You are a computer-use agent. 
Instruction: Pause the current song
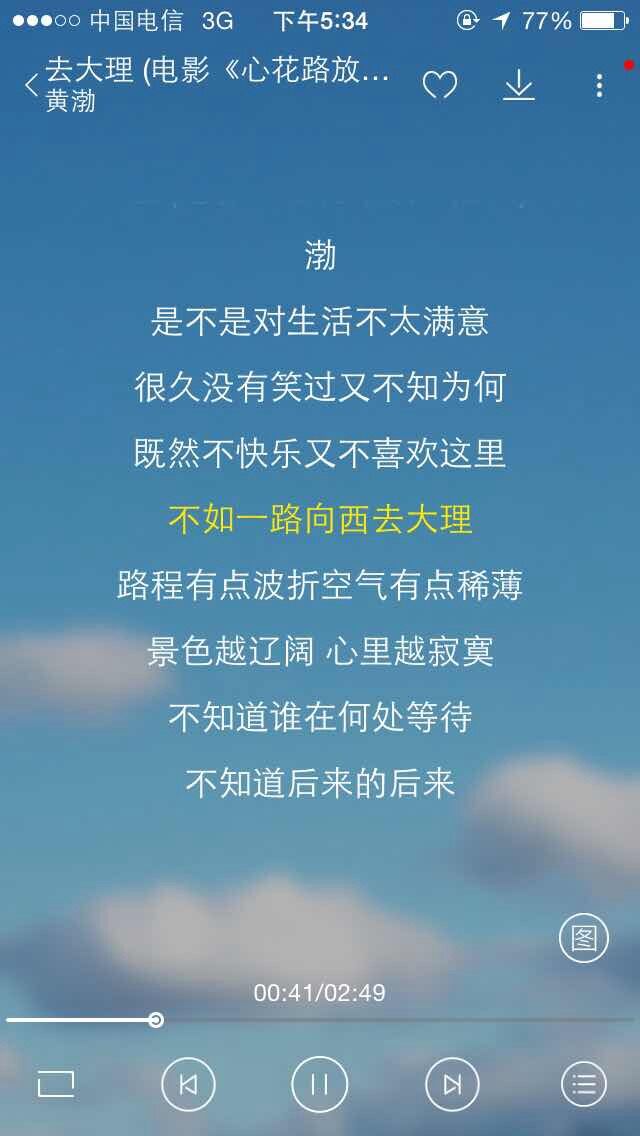click(320, 1084)
